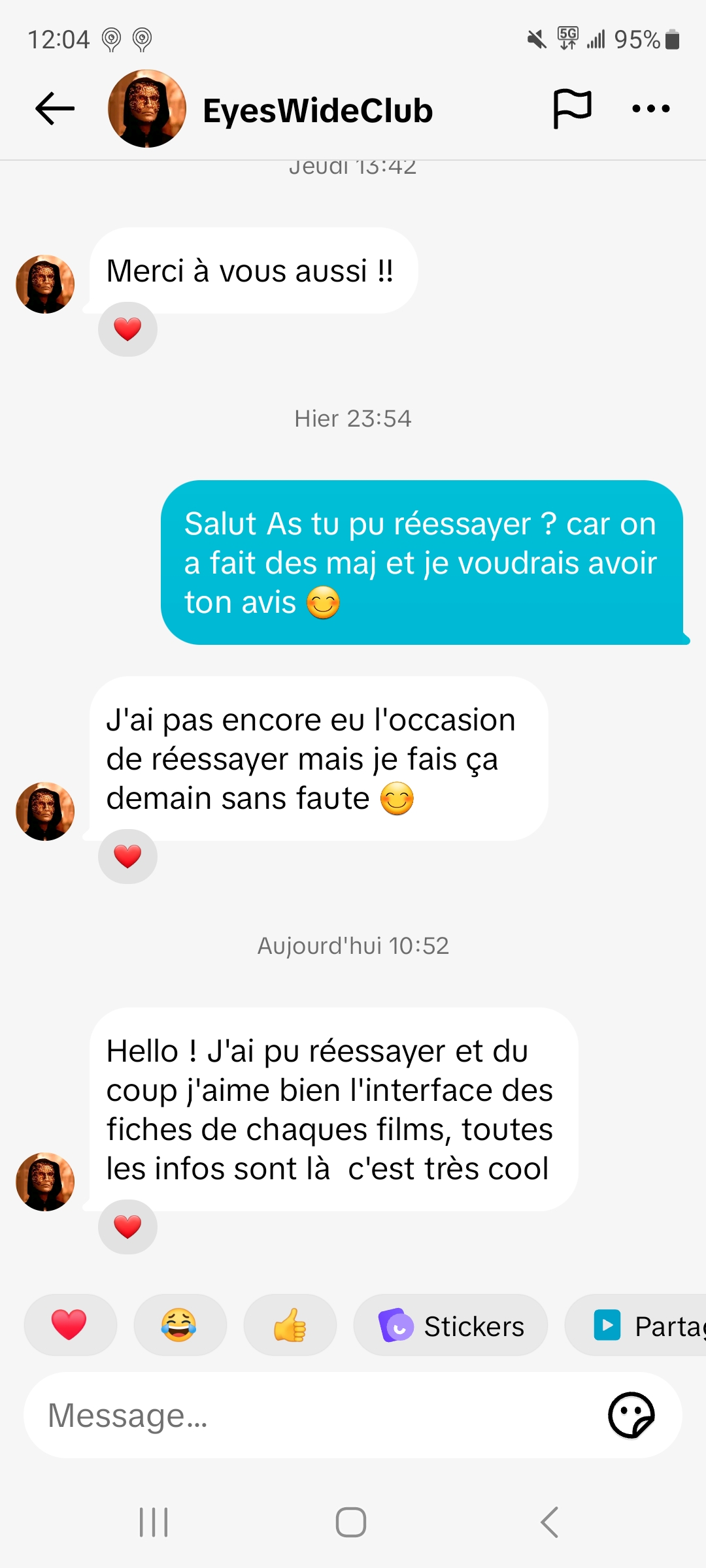
Task: Focus the Message… text field
Action: pyautogui.click(x=314, y=1416)
